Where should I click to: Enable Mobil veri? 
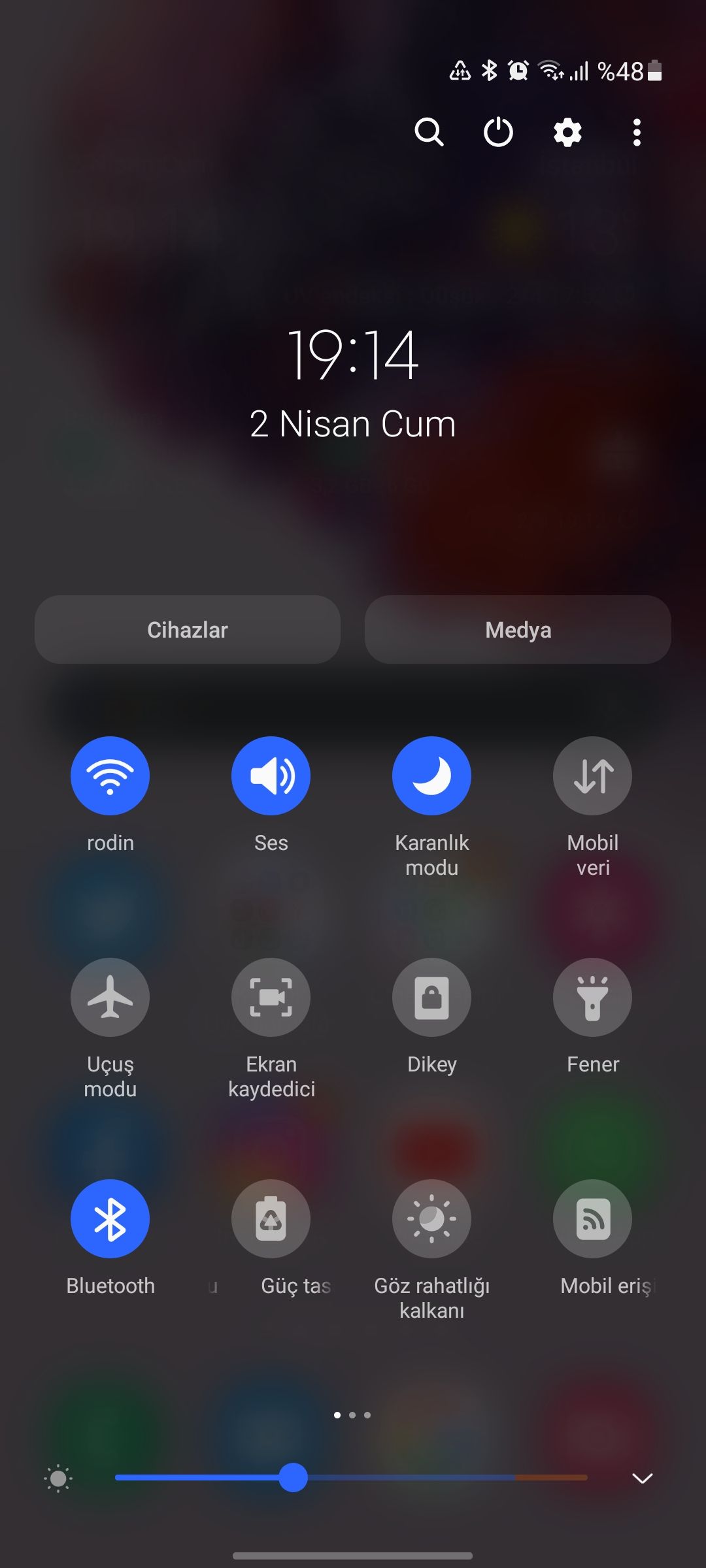[x=592, y=776]
